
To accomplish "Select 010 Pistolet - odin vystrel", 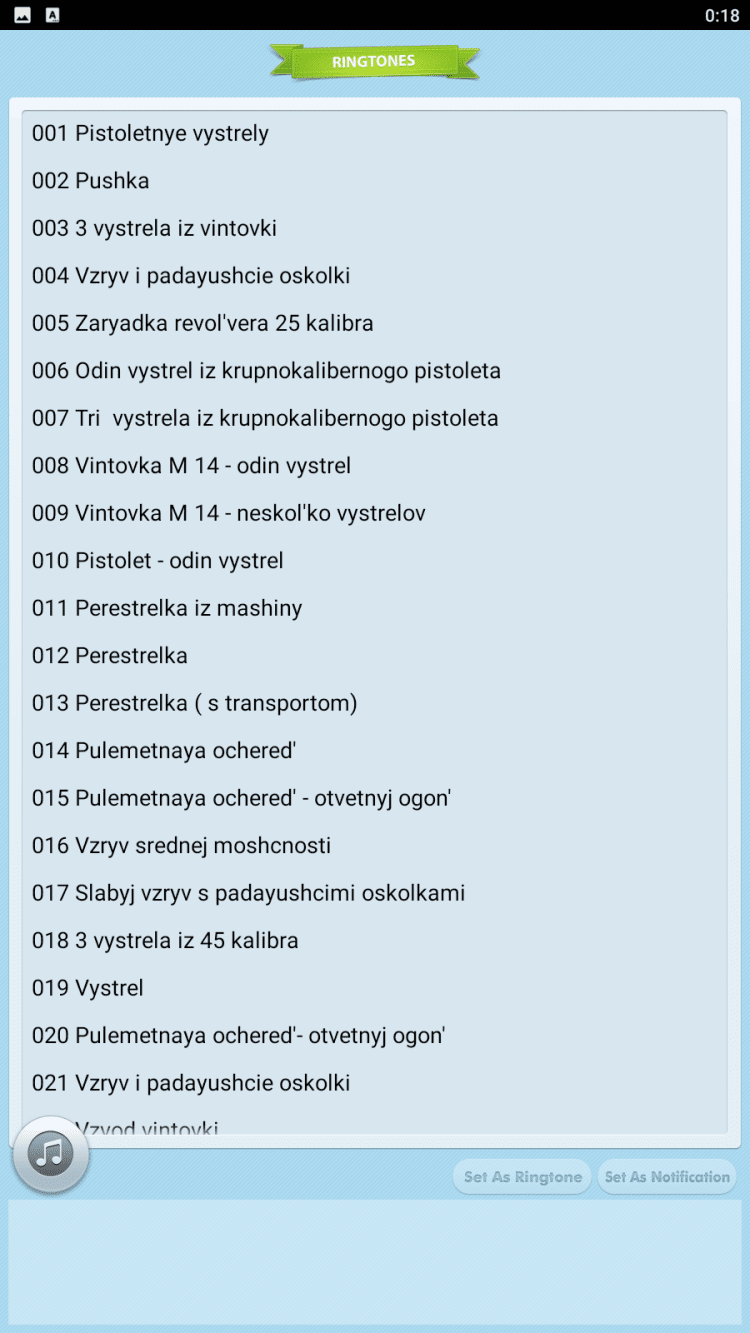I will [158, 561].
